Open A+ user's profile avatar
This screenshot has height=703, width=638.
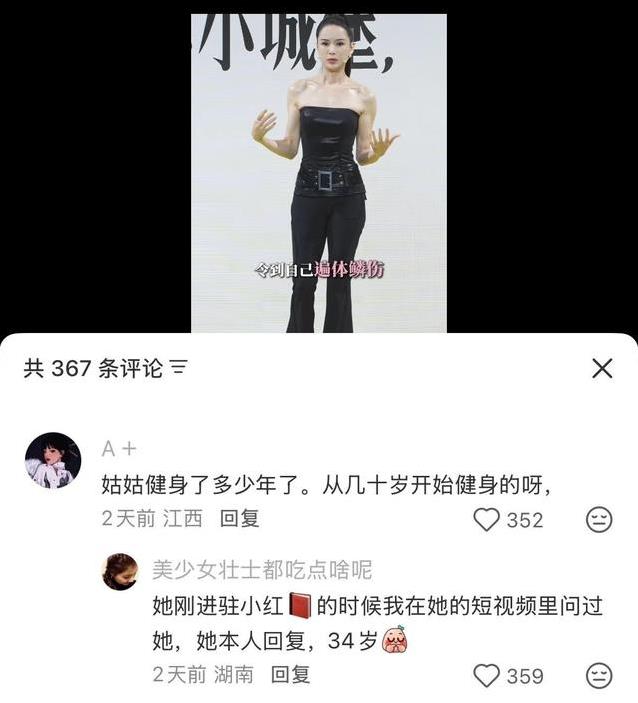coord(53,460)
